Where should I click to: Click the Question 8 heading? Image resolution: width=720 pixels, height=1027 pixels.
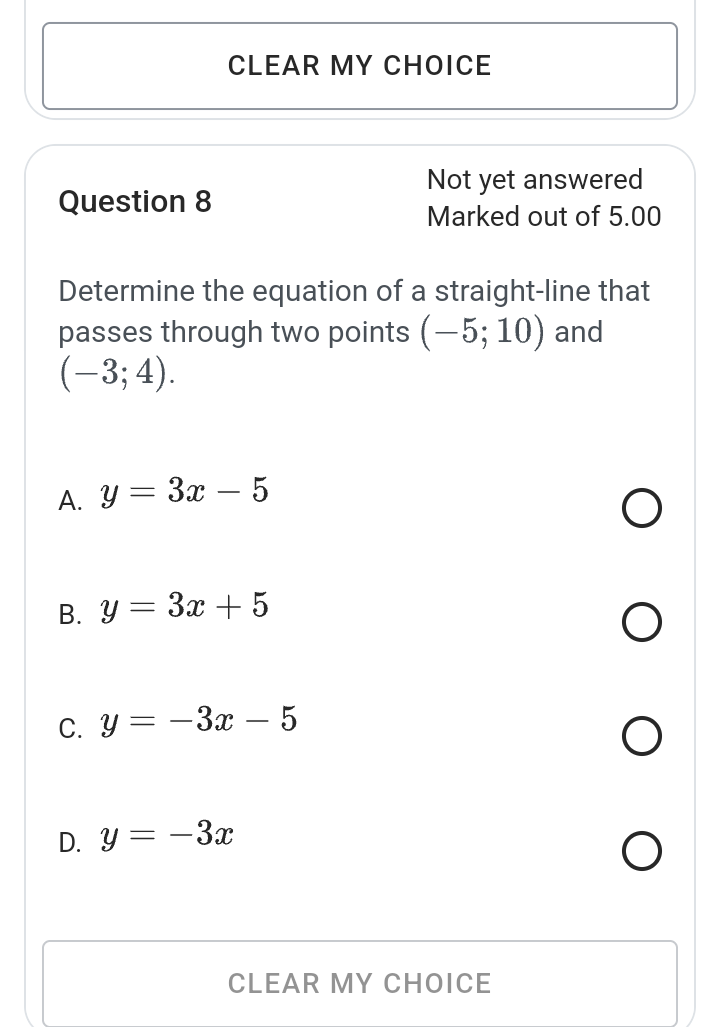coord(135,202)
